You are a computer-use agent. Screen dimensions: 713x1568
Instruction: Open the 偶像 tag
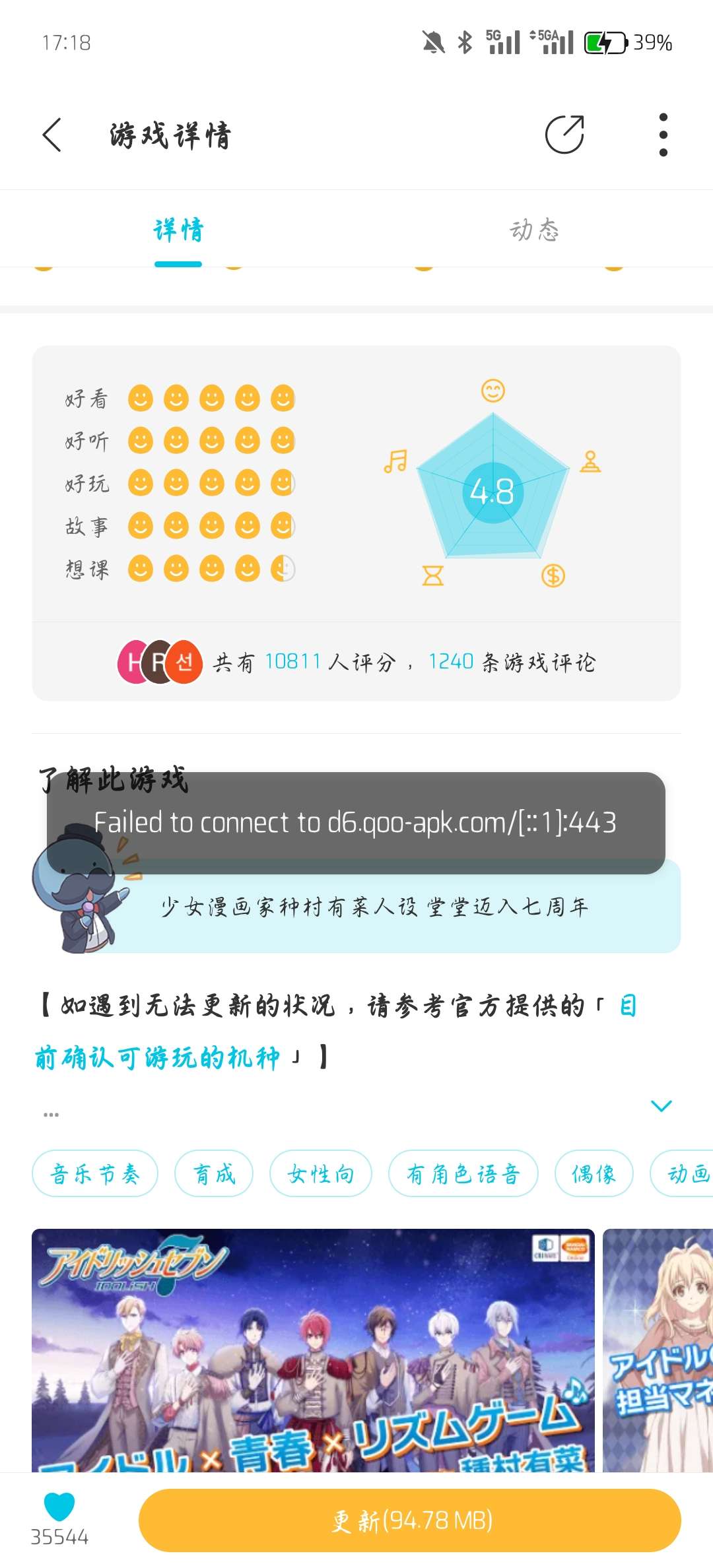tap(594, 1173)
